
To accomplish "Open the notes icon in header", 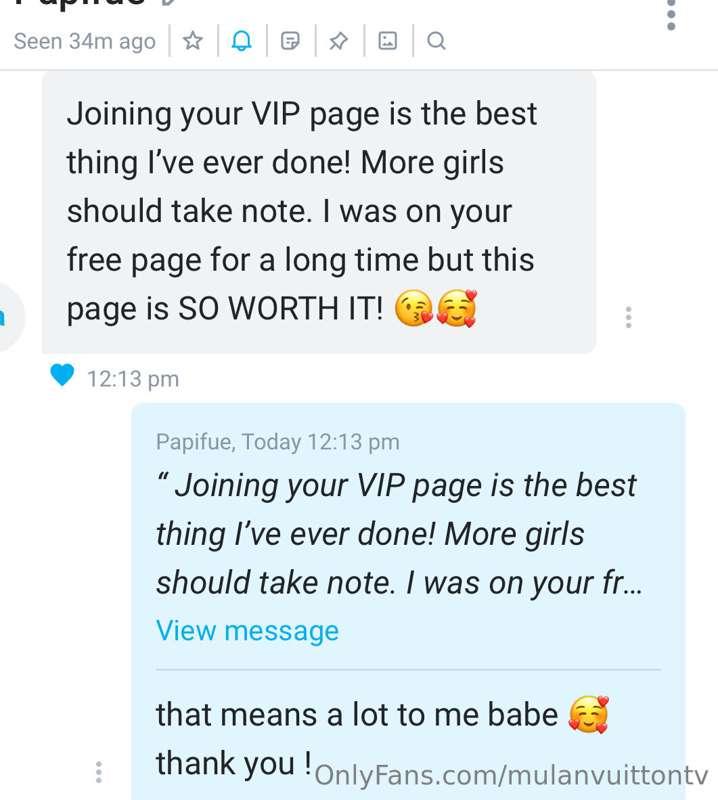I will click(x=290, y=41).
